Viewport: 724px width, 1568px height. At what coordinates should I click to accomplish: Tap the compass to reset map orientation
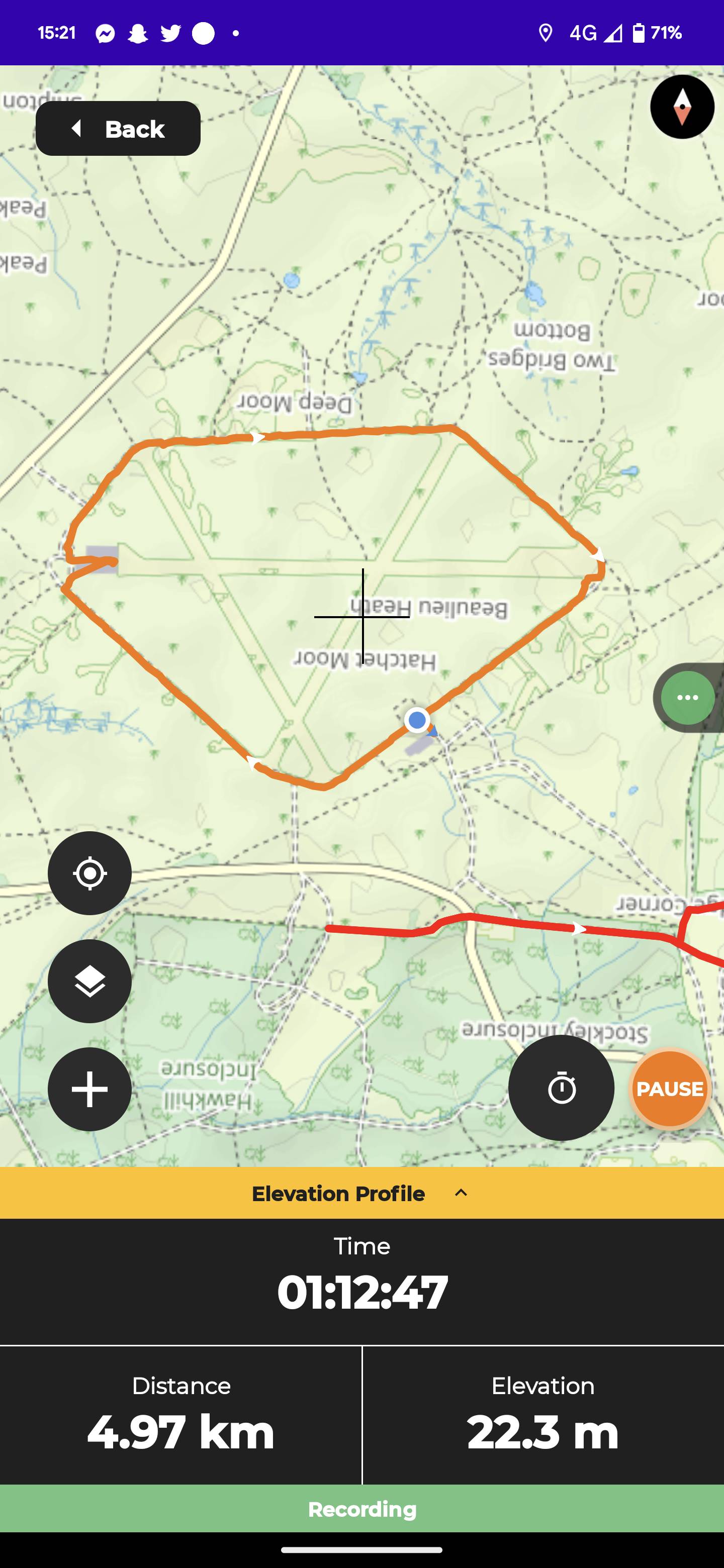682,107
